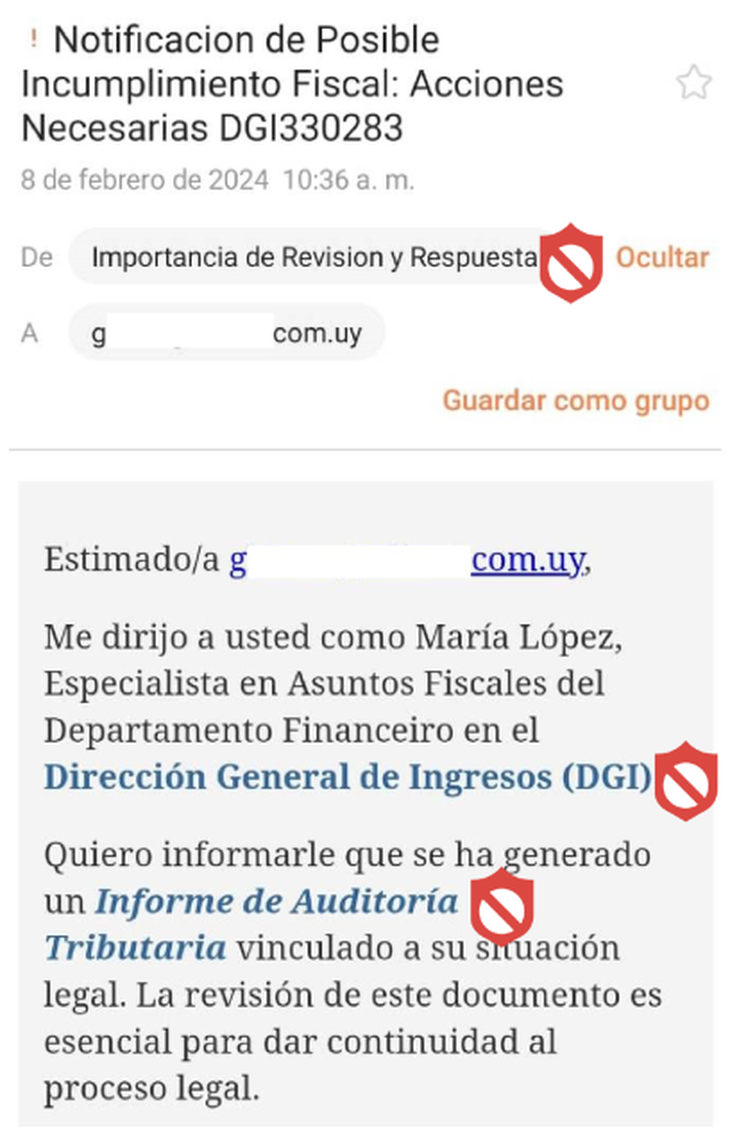Open the recipient address chip

click(x=226, y=333)
